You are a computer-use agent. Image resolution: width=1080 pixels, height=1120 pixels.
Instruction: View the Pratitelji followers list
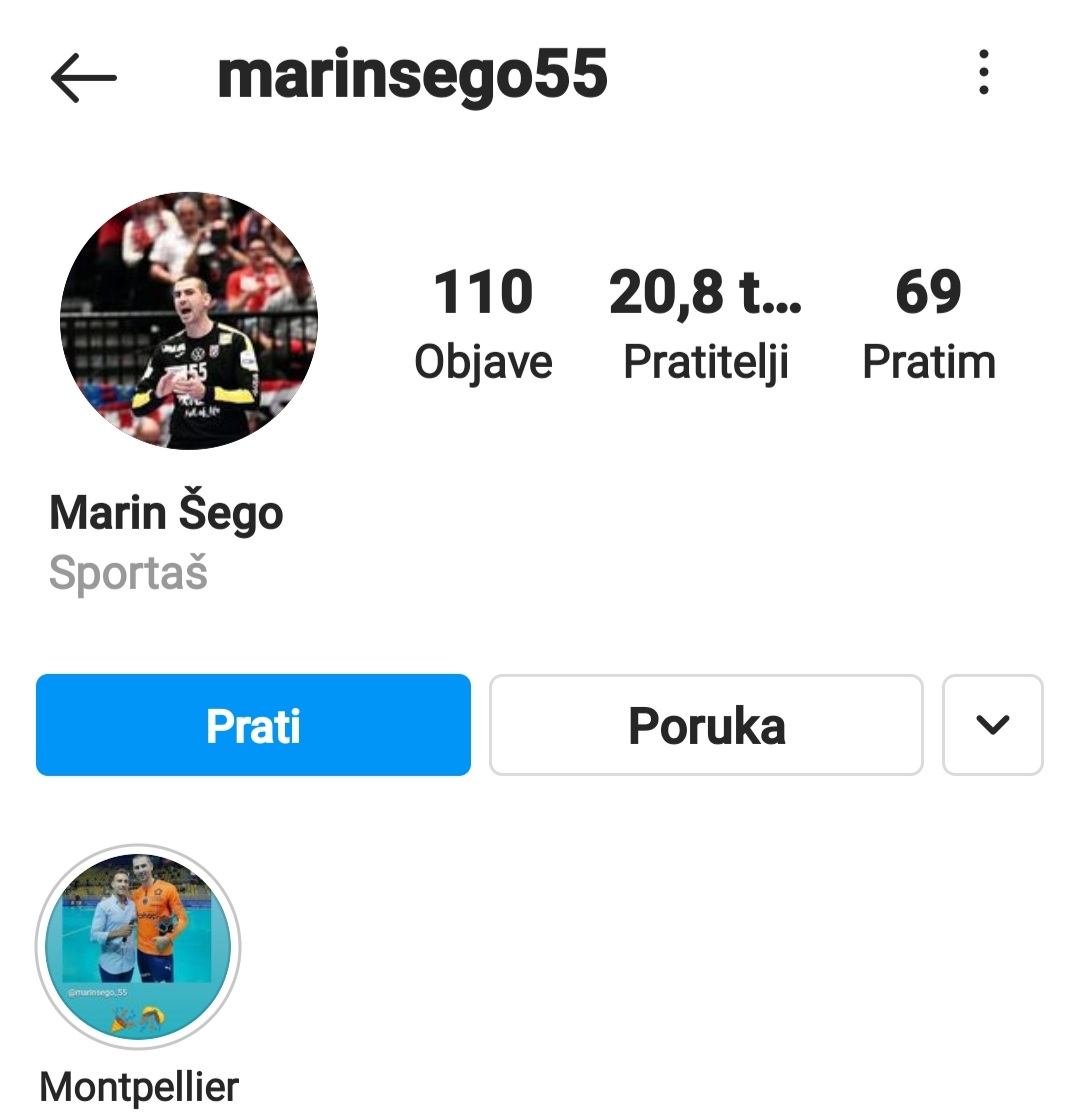coord(706,322)
